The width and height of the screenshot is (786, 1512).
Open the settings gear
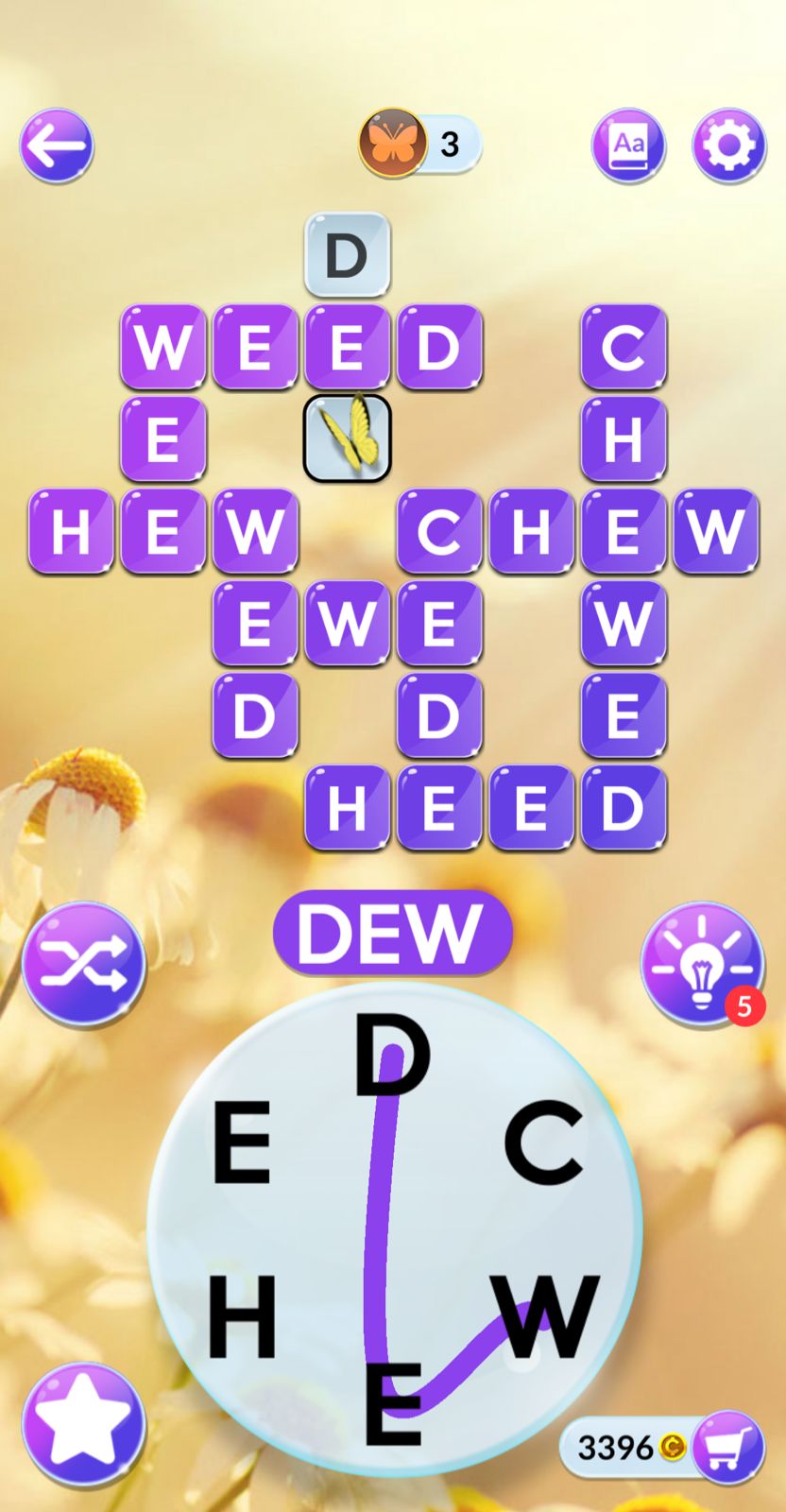click(x=728, y=146)
